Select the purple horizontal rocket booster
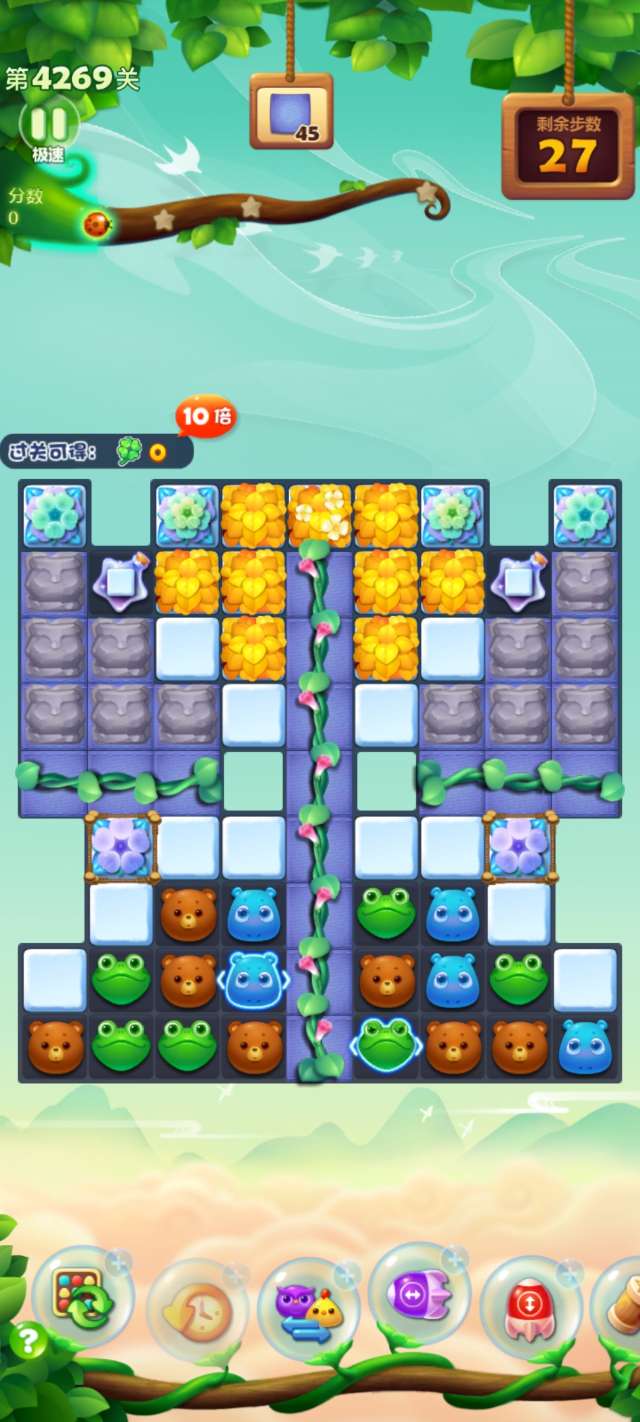Viewport: 640px width, 1422px height. (419, 1295)
